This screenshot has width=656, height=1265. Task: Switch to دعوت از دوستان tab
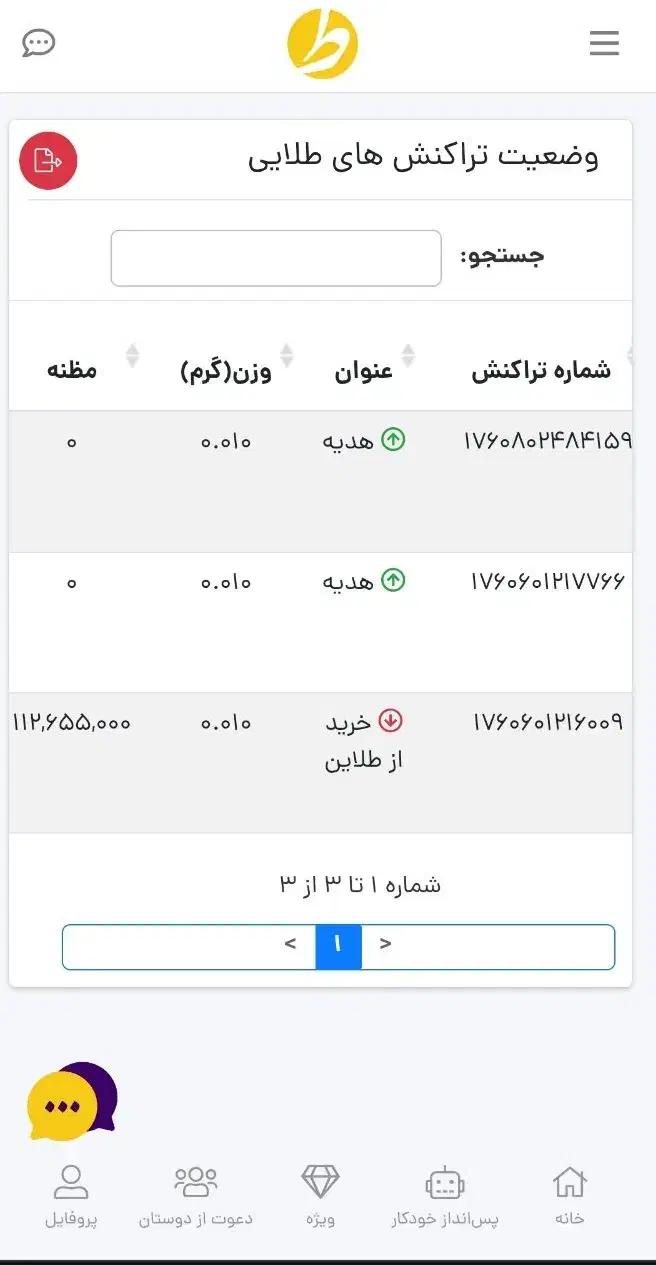[196, 1196]
